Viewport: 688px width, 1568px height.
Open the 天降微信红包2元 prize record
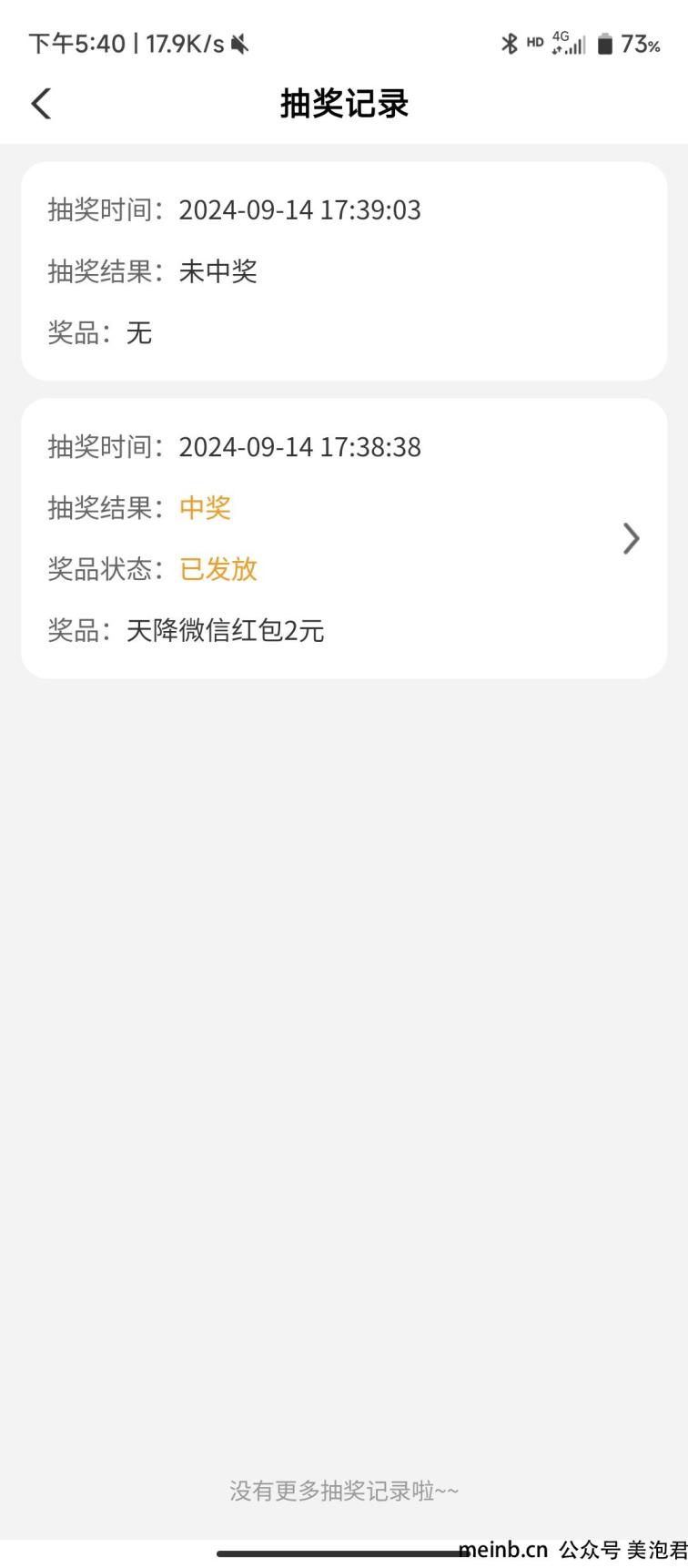point(344,538)
